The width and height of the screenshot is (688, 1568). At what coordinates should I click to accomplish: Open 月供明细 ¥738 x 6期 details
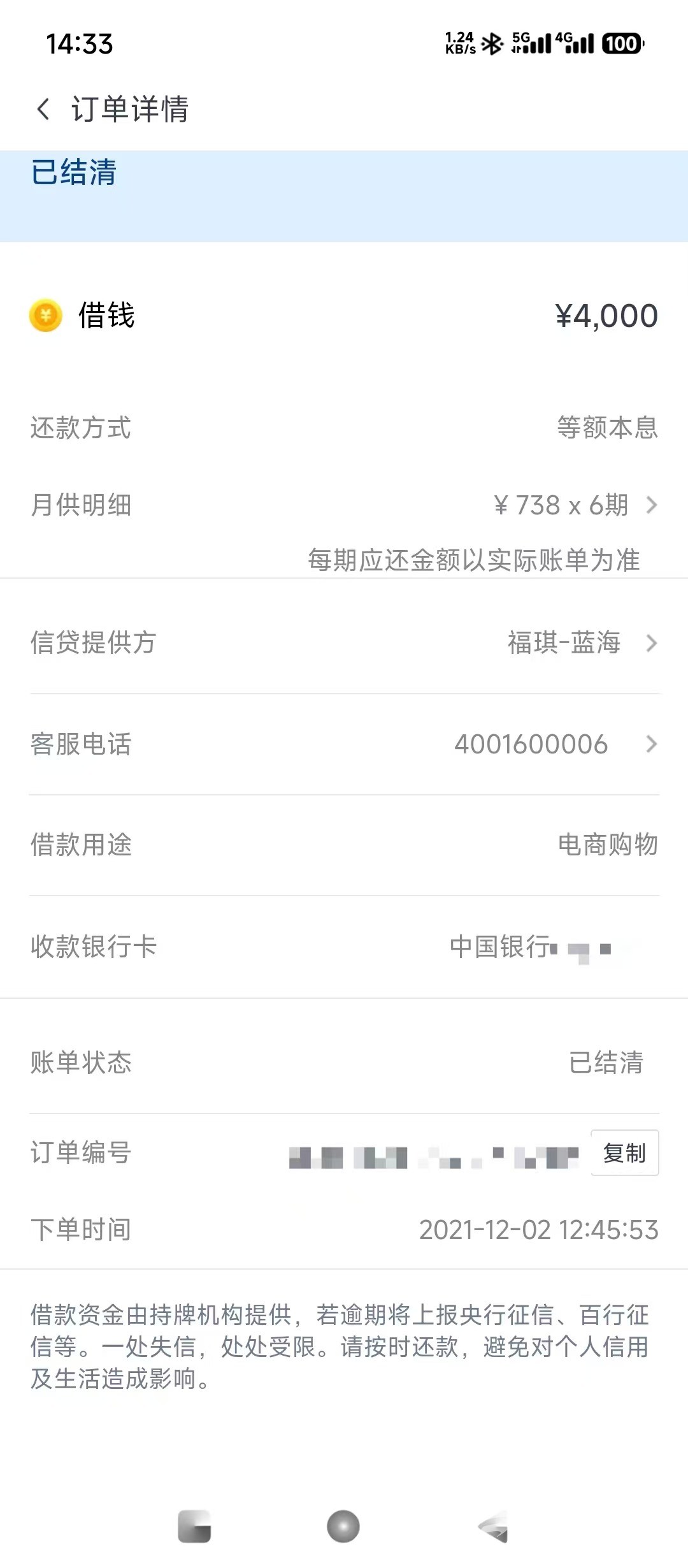(573, 505)
